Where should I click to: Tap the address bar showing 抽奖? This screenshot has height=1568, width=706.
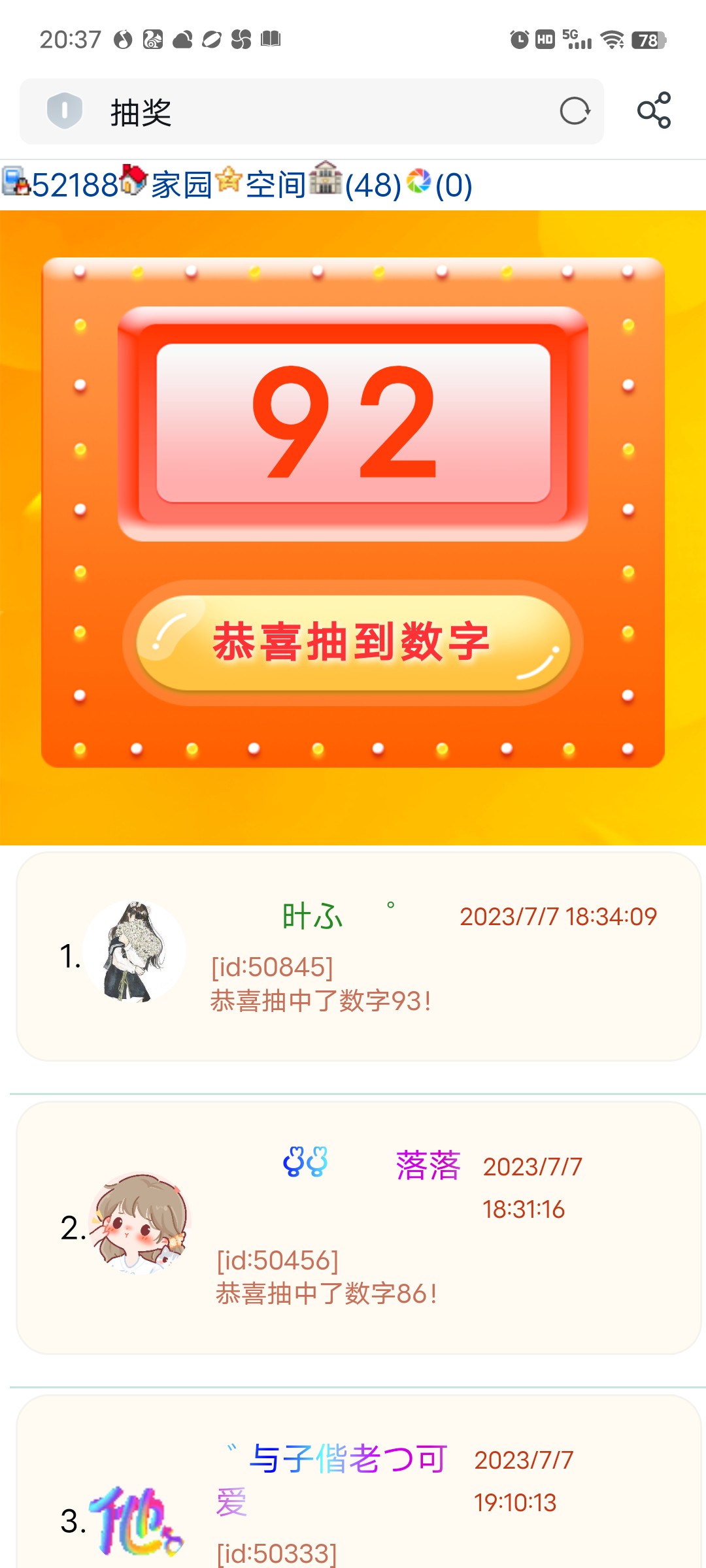[327, 112]
